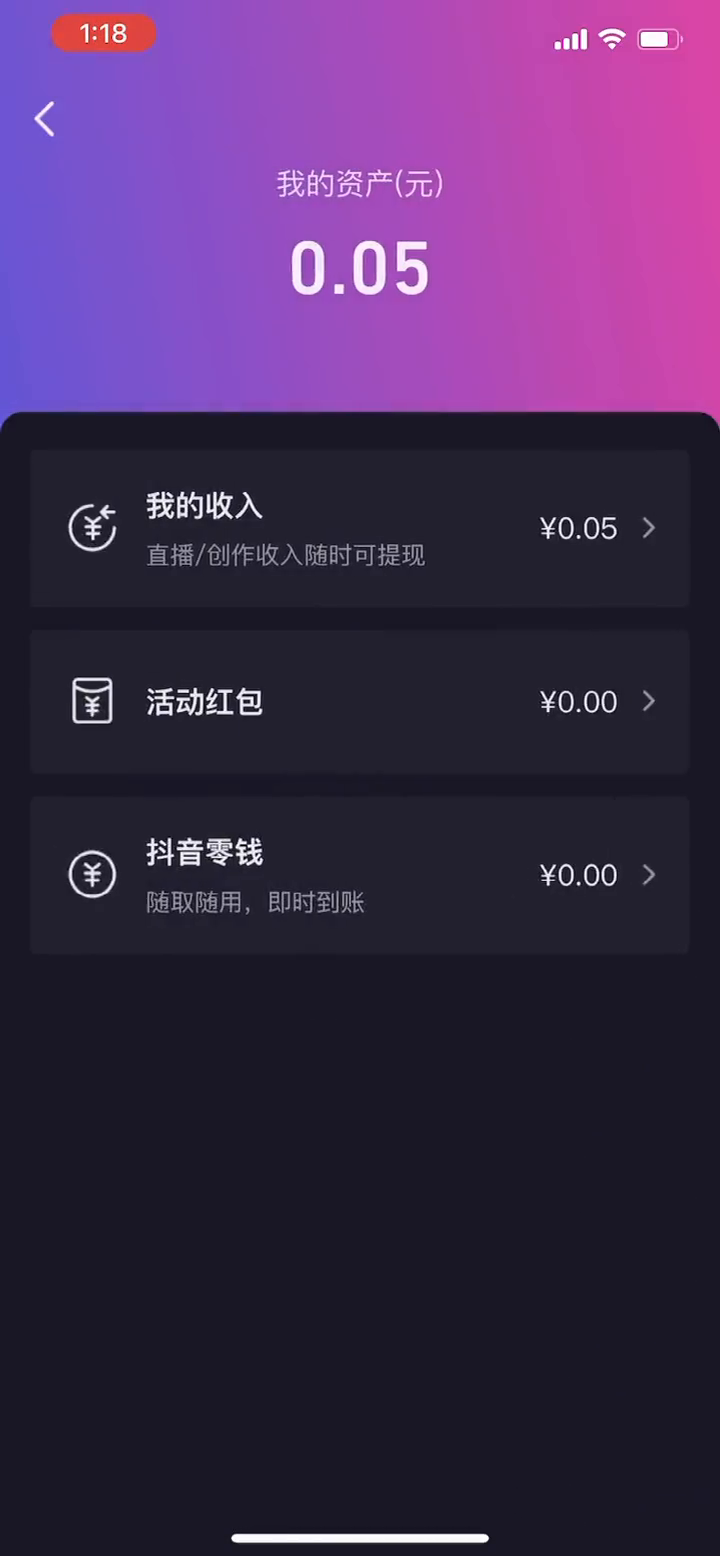Viewport: 720px width, 1556px height.
Task: Go back using the top-left arrow
Action: pos(45,119)
